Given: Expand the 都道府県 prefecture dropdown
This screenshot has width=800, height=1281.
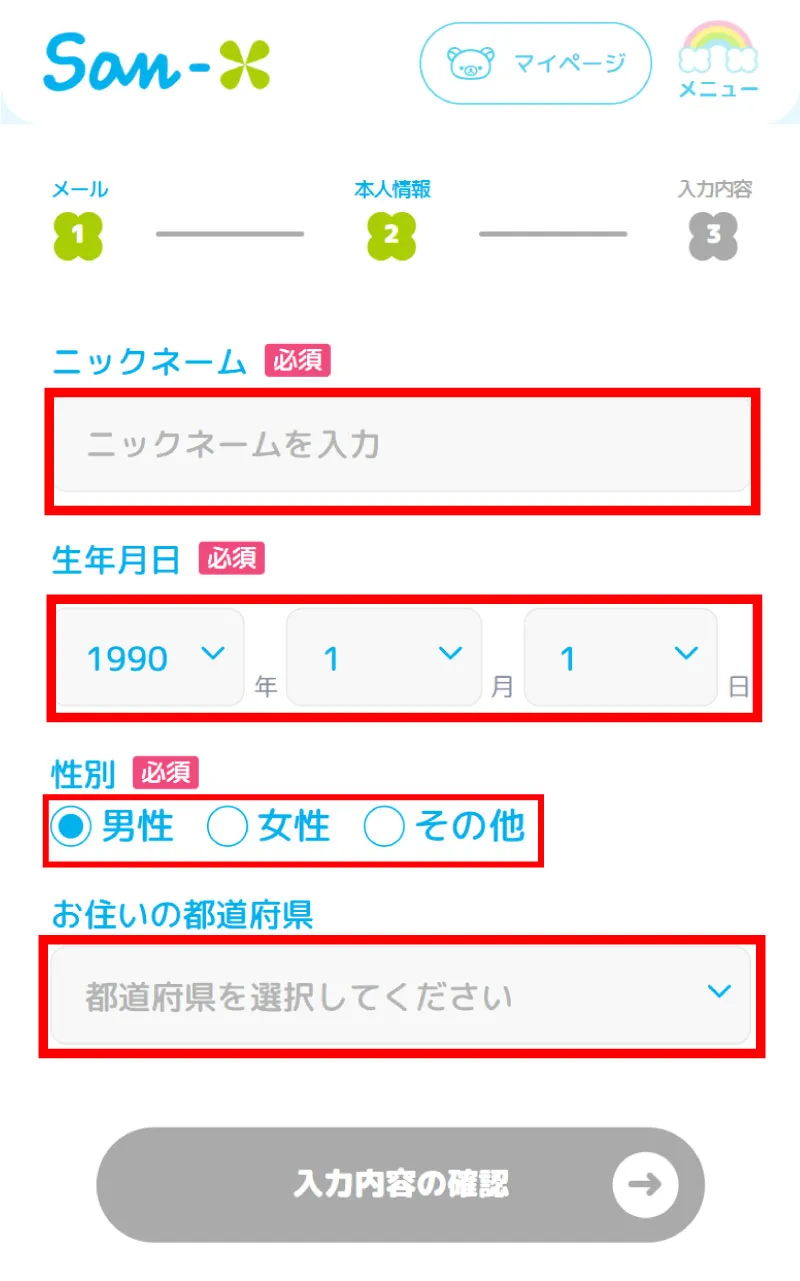Looking at the screenshot, I should (400, 996).
